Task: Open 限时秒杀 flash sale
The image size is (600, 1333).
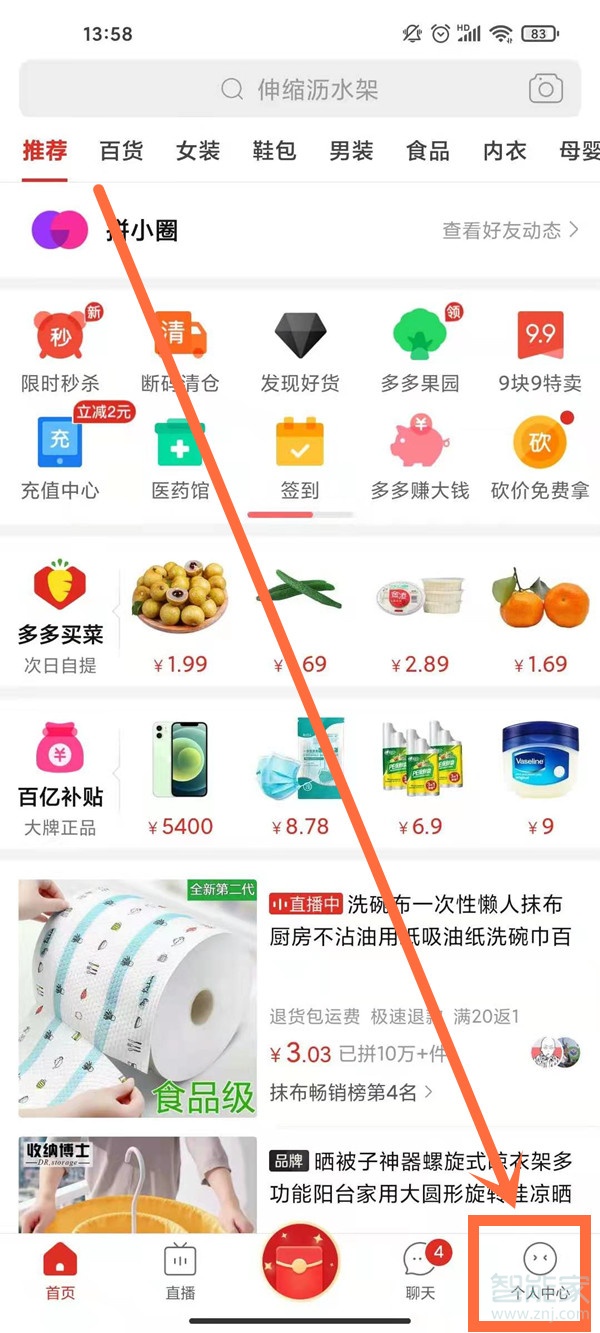Action: pos(60,350)
